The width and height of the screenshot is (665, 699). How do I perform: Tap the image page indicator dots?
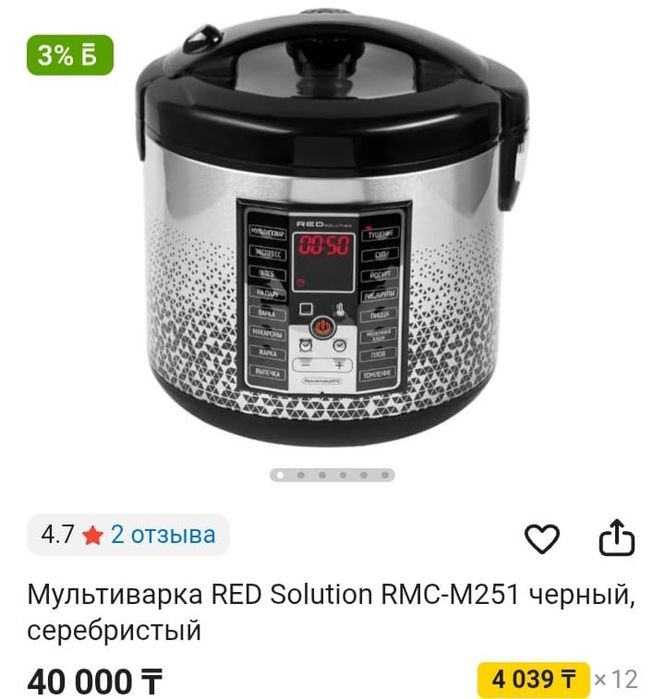point(332,475)
